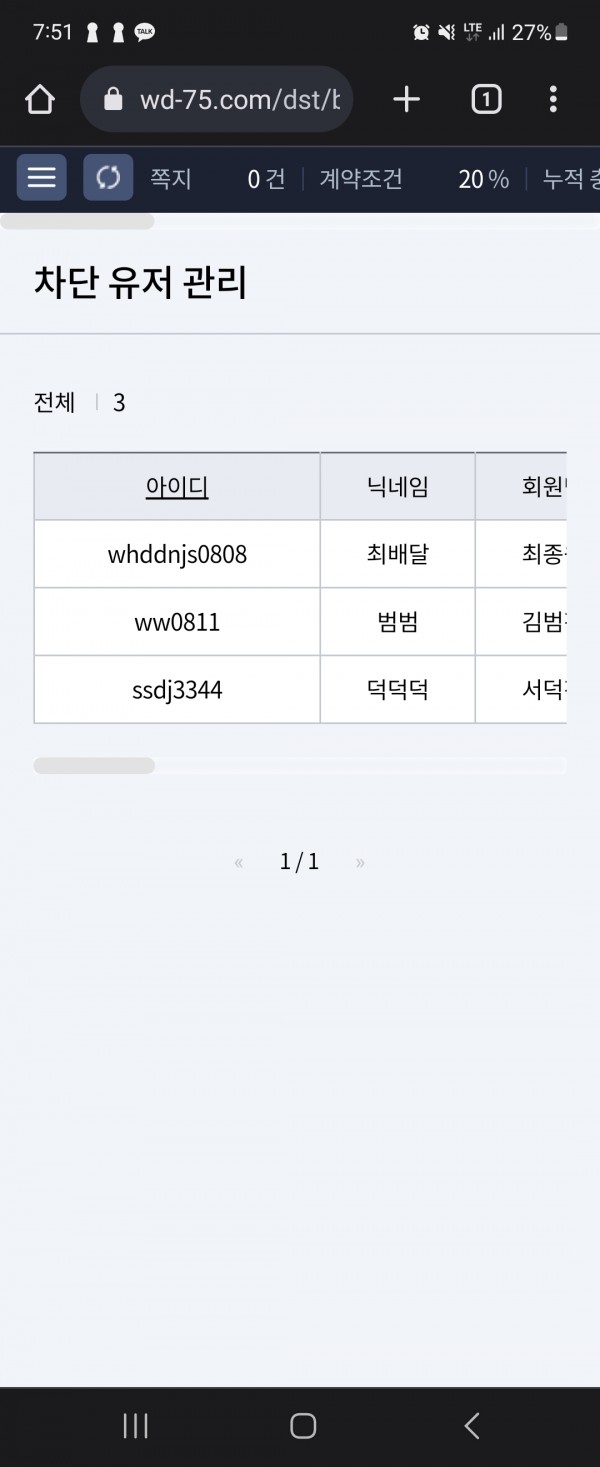This screenshot has height=1467, width=600.
Task: Open the browser overflow menu
Action: pyautogui.click(x=553, y=99)
